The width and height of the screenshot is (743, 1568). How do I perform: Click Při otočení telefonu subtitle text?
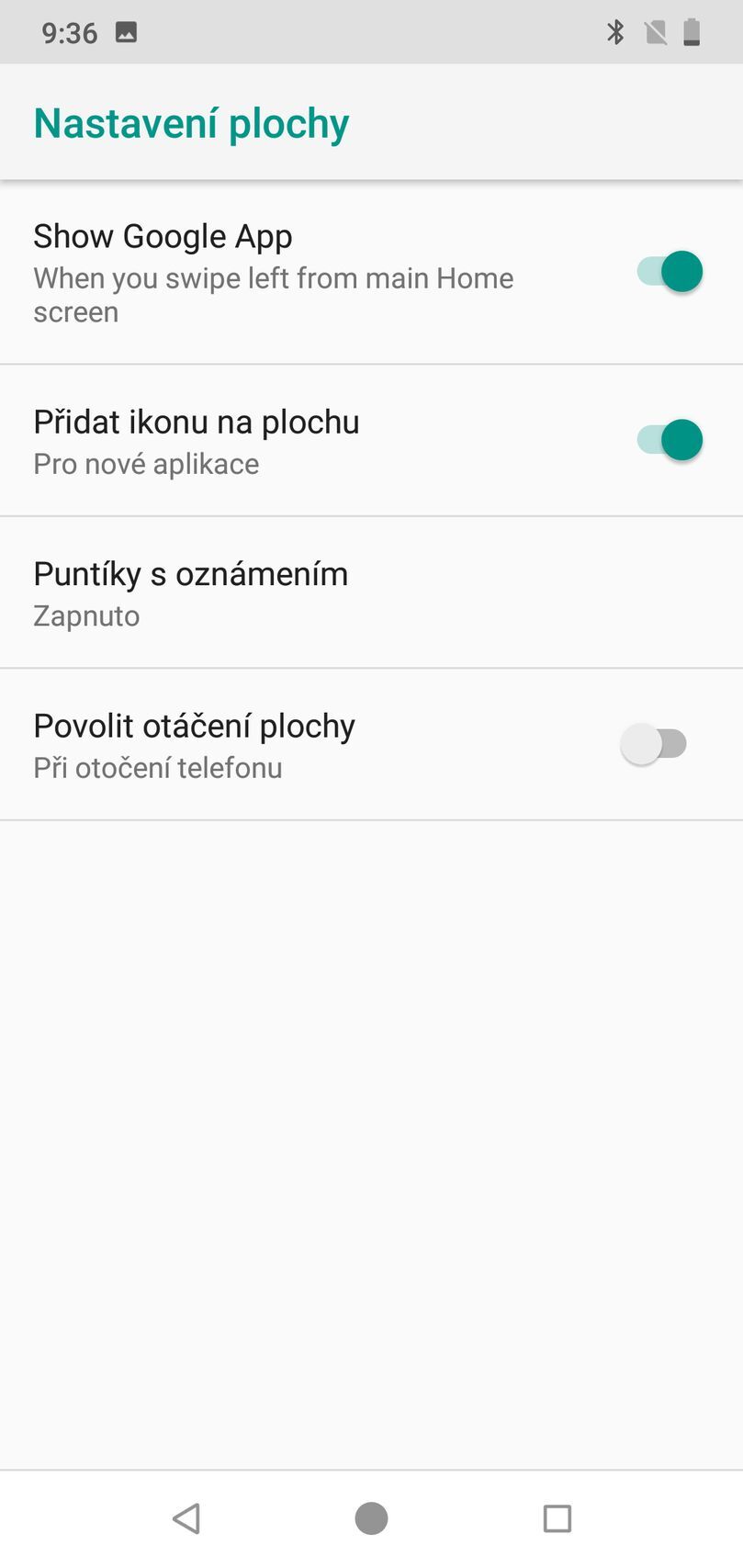point(157,767)
